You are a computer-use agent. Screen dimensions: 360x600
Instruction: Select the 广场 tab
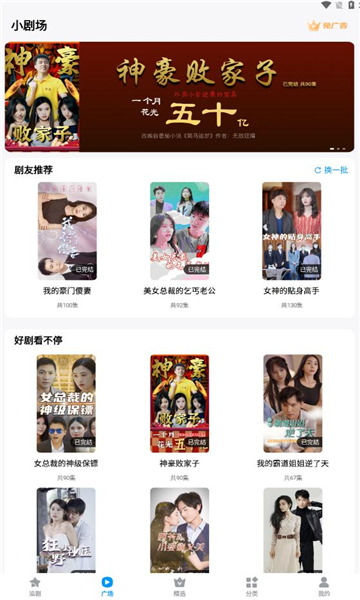[x=107, y=587]
